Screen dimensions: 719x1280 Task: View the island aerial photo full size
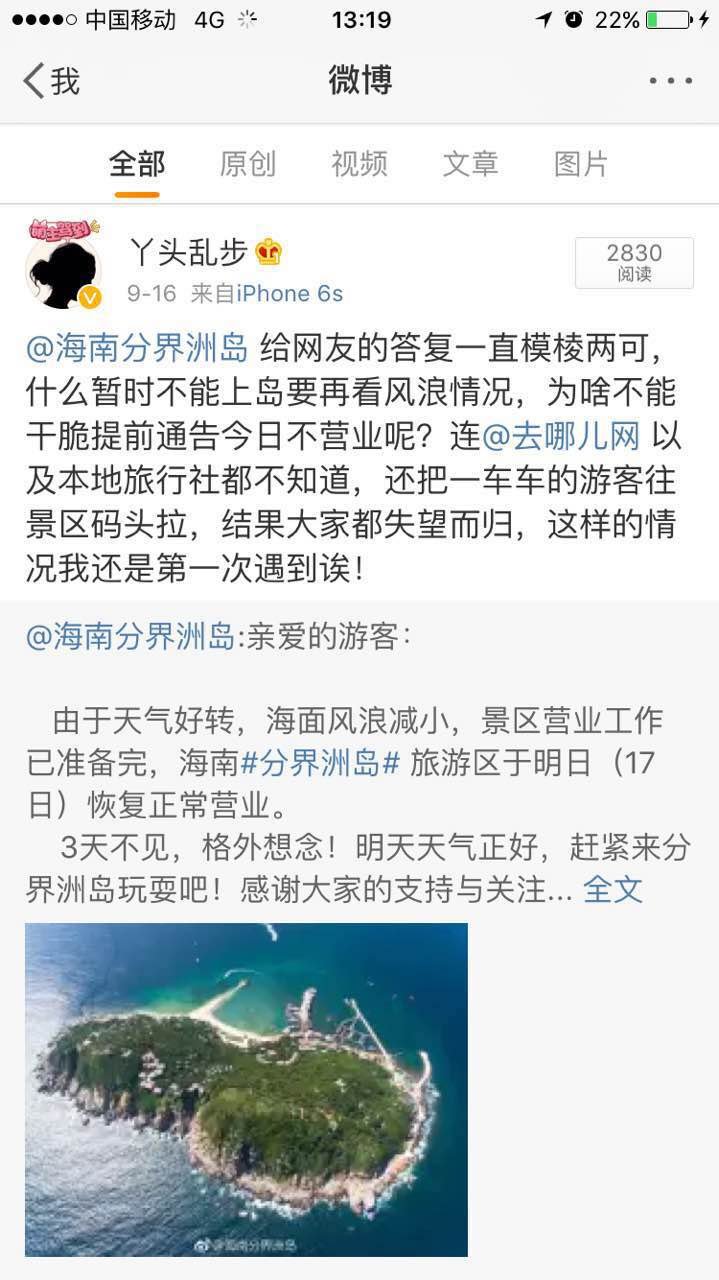246,1089
